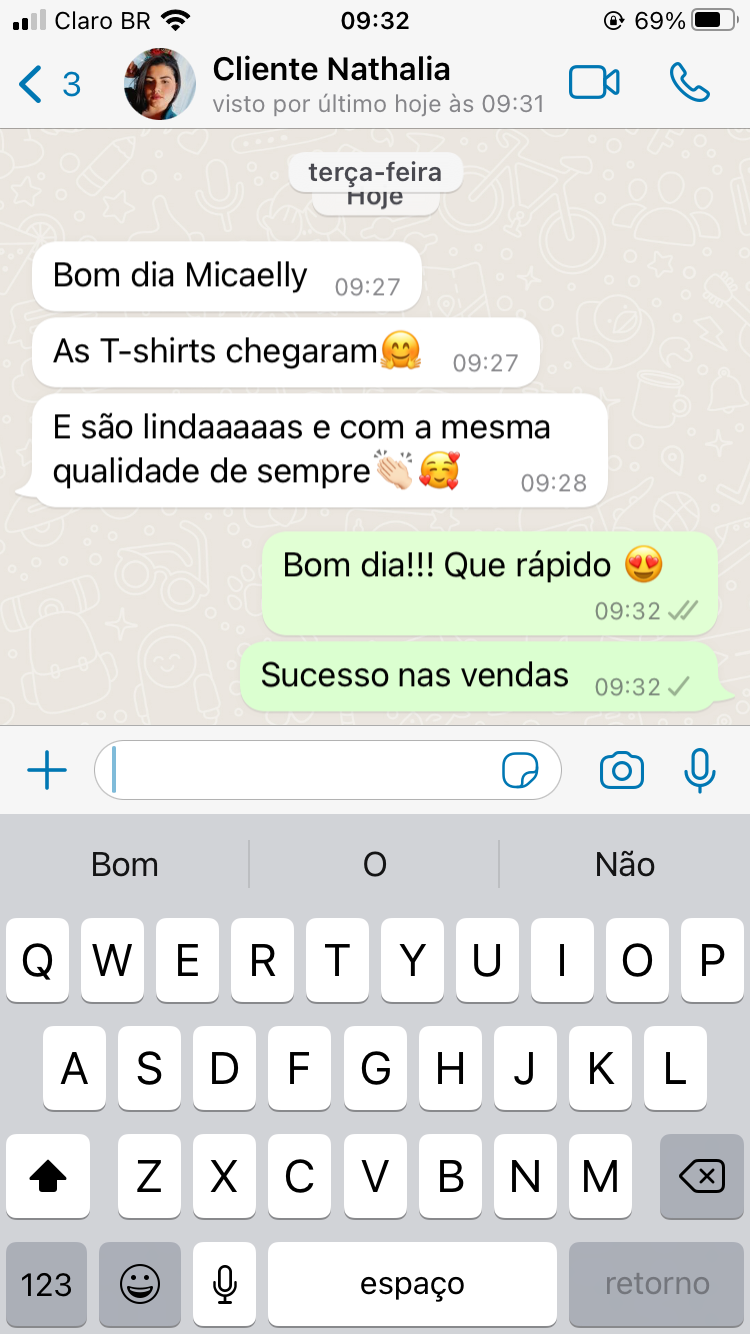This screenshot has width=750, height=1334.
Task: Choose the suggestion "Bom"
Action: pyautogui.click(x=124, y=864)
